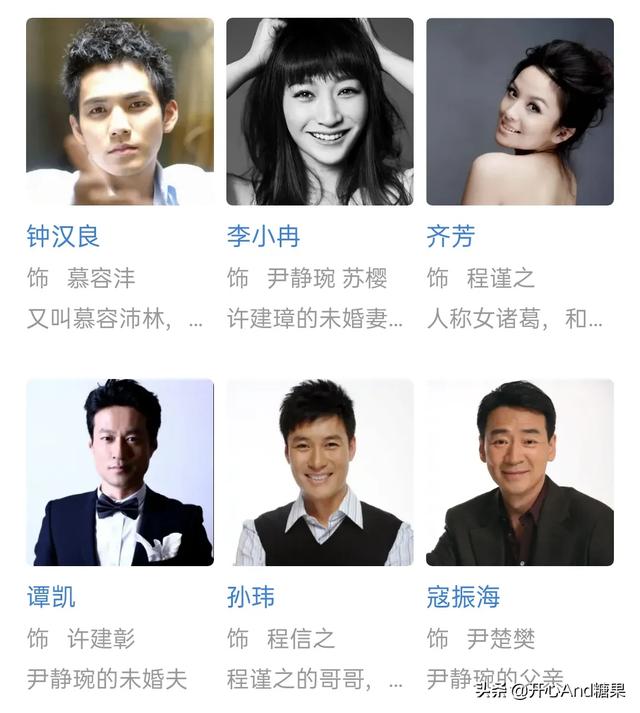The image size is (640, 713).
Task: Open actor 孙玮's page
Action: point(251,597)
